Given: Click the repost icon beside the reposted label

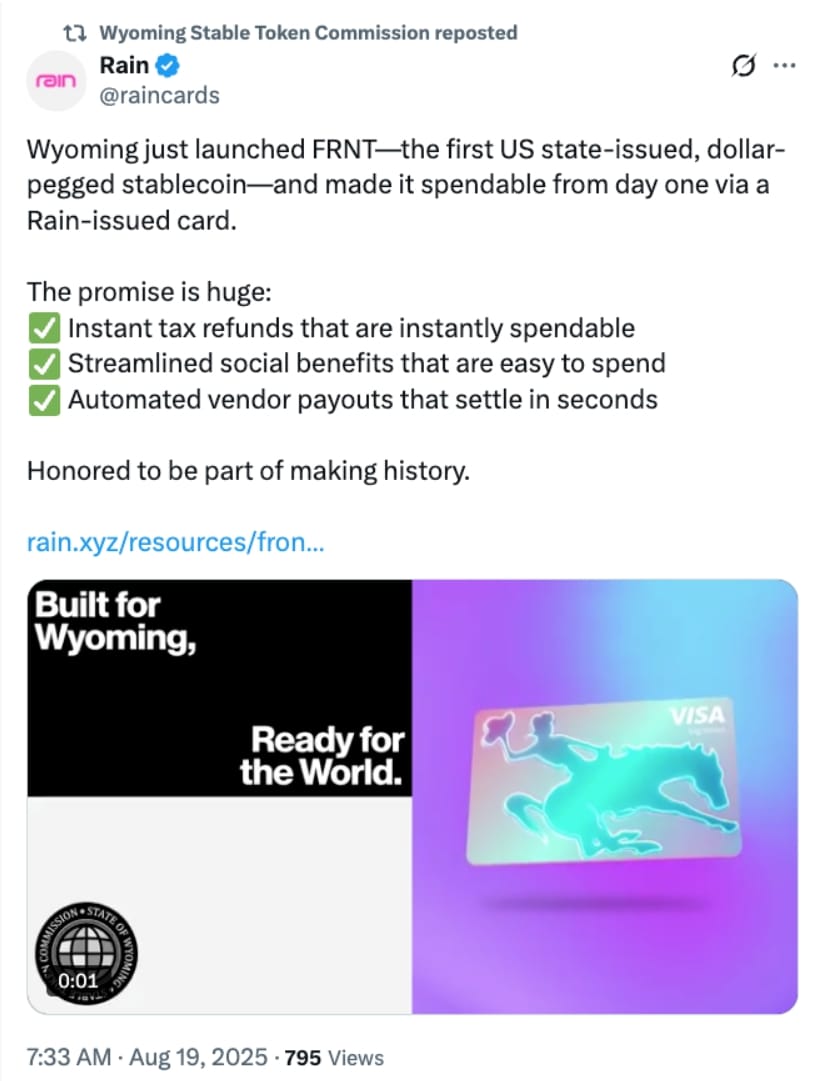Looking at the screenshot, I should [x=71, y=32].
